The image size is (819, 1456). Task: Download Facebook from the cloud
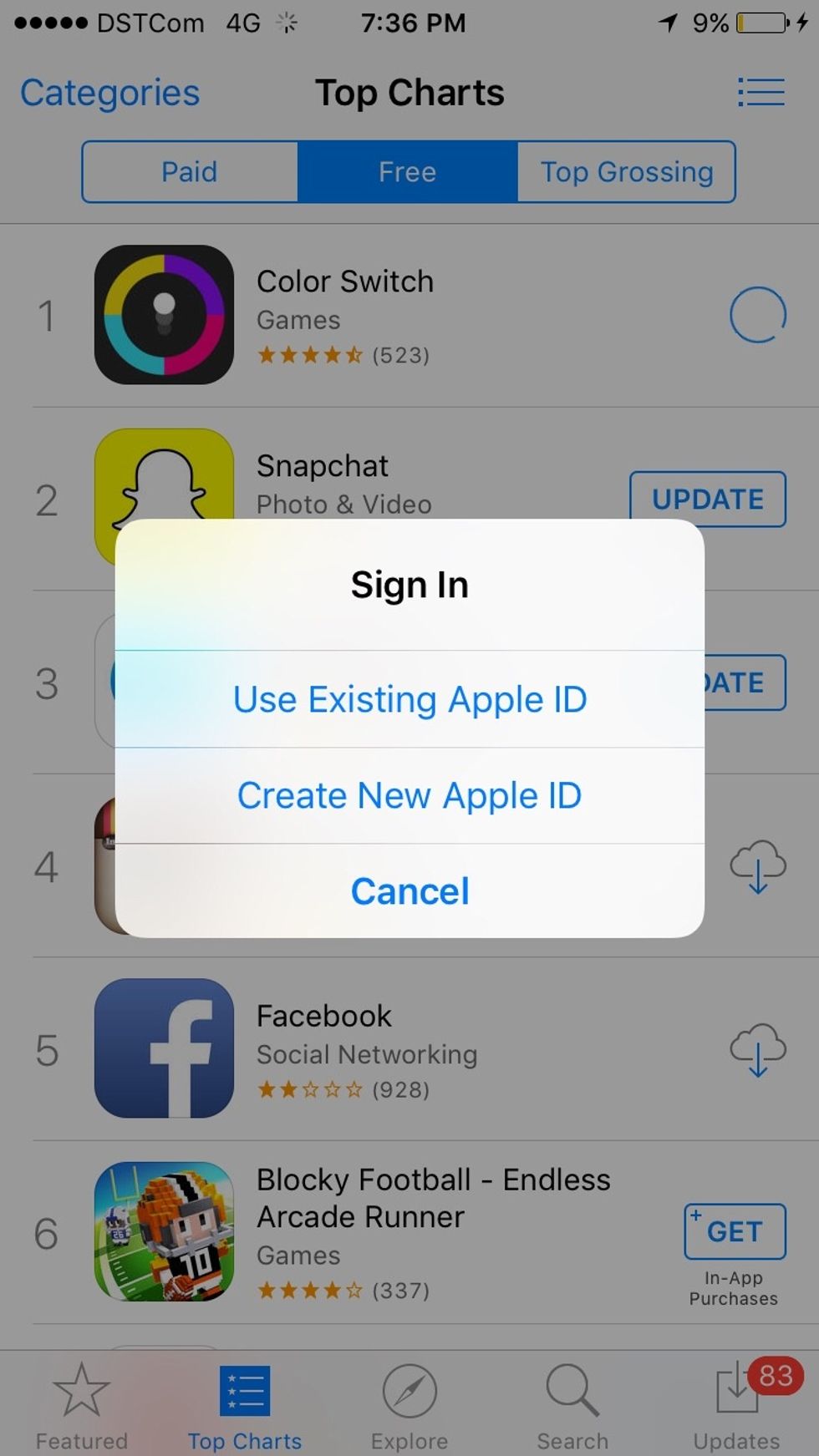(757, 1050)
